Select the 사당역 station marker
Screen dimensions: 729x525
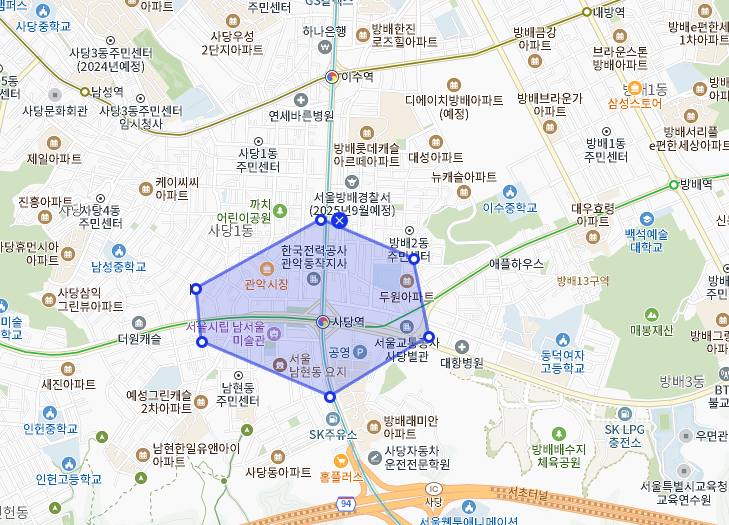click(x=322, y=322)
